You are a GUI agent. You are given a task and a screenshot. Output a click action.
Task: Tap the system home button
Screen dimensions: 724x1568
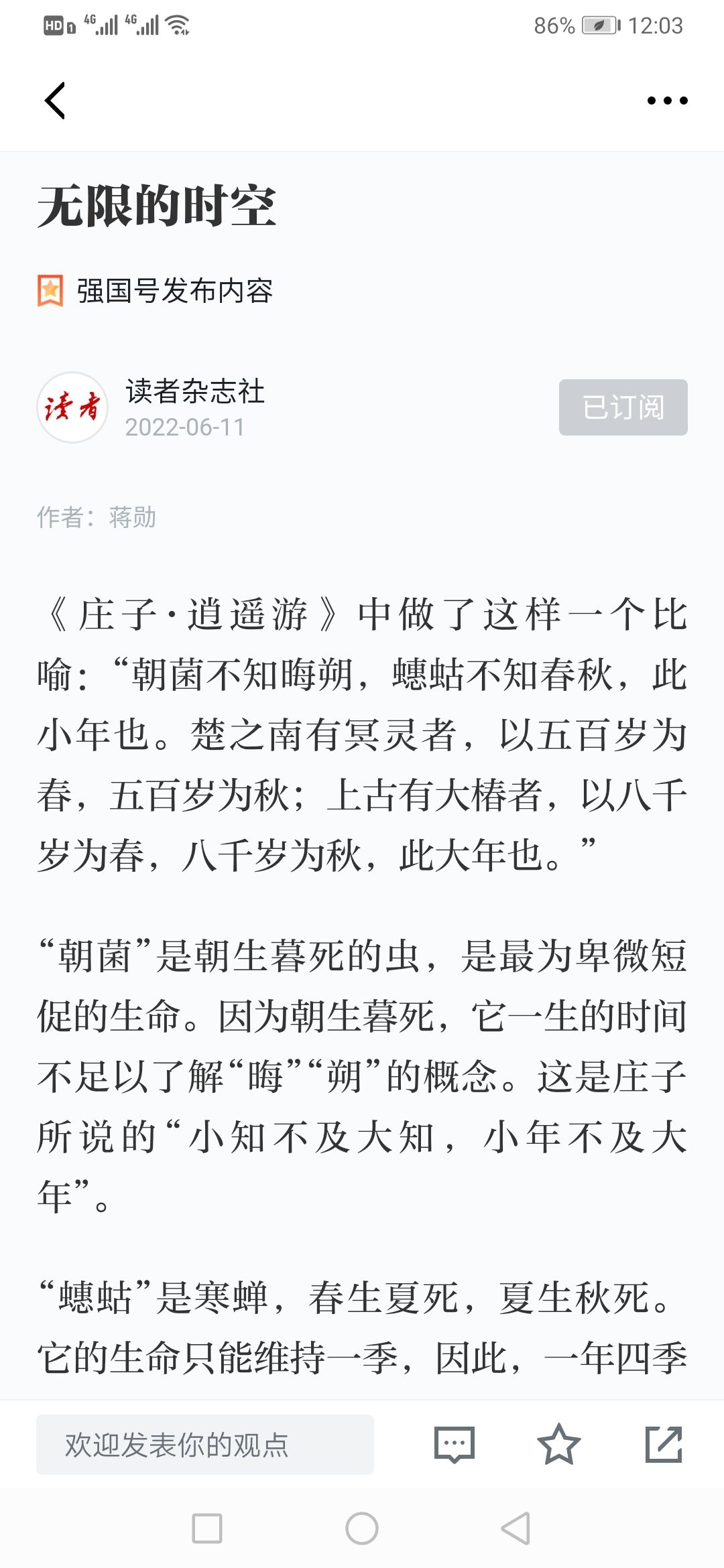(x=362, y=1528)
